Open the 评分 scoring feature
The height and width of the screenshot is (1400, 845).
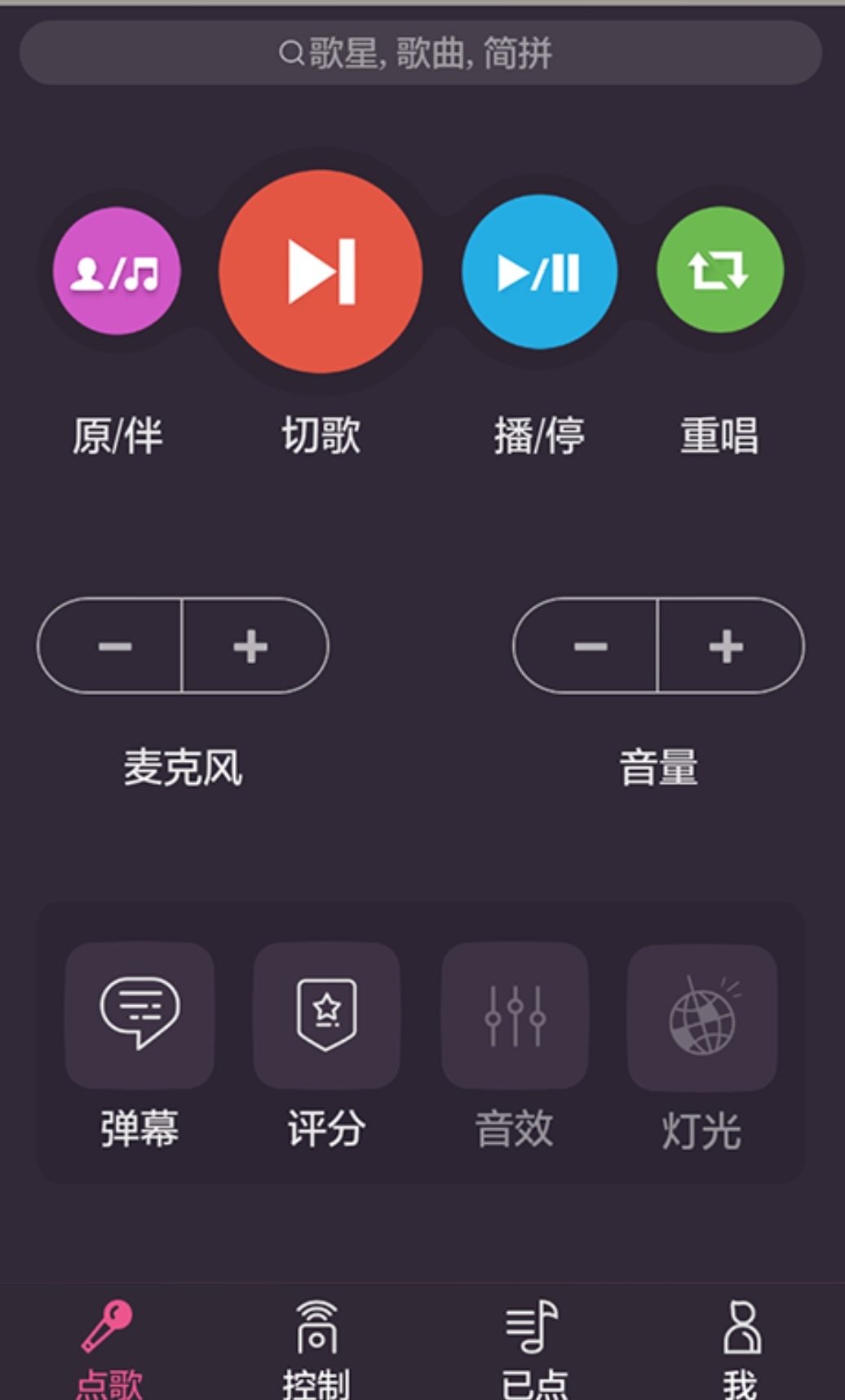[326, 1016]
